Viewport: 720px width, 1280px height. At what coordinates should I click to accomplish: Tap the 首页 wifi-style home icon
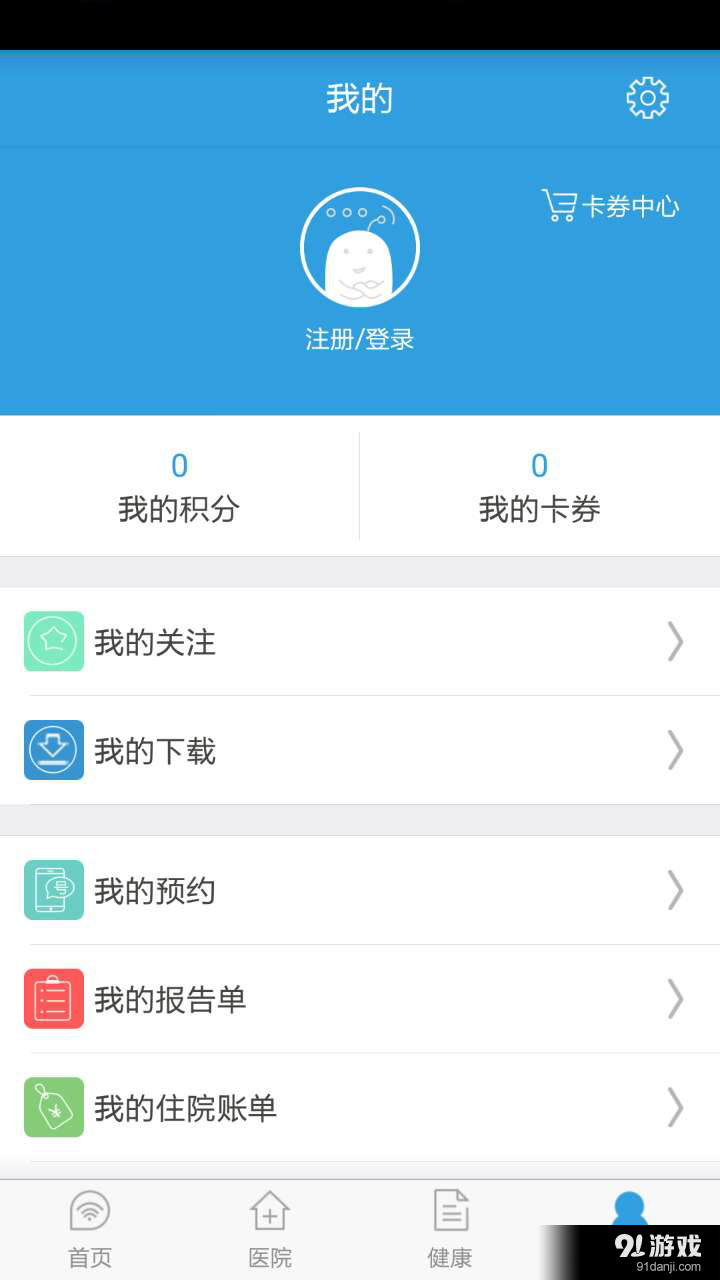(89, 1210)
